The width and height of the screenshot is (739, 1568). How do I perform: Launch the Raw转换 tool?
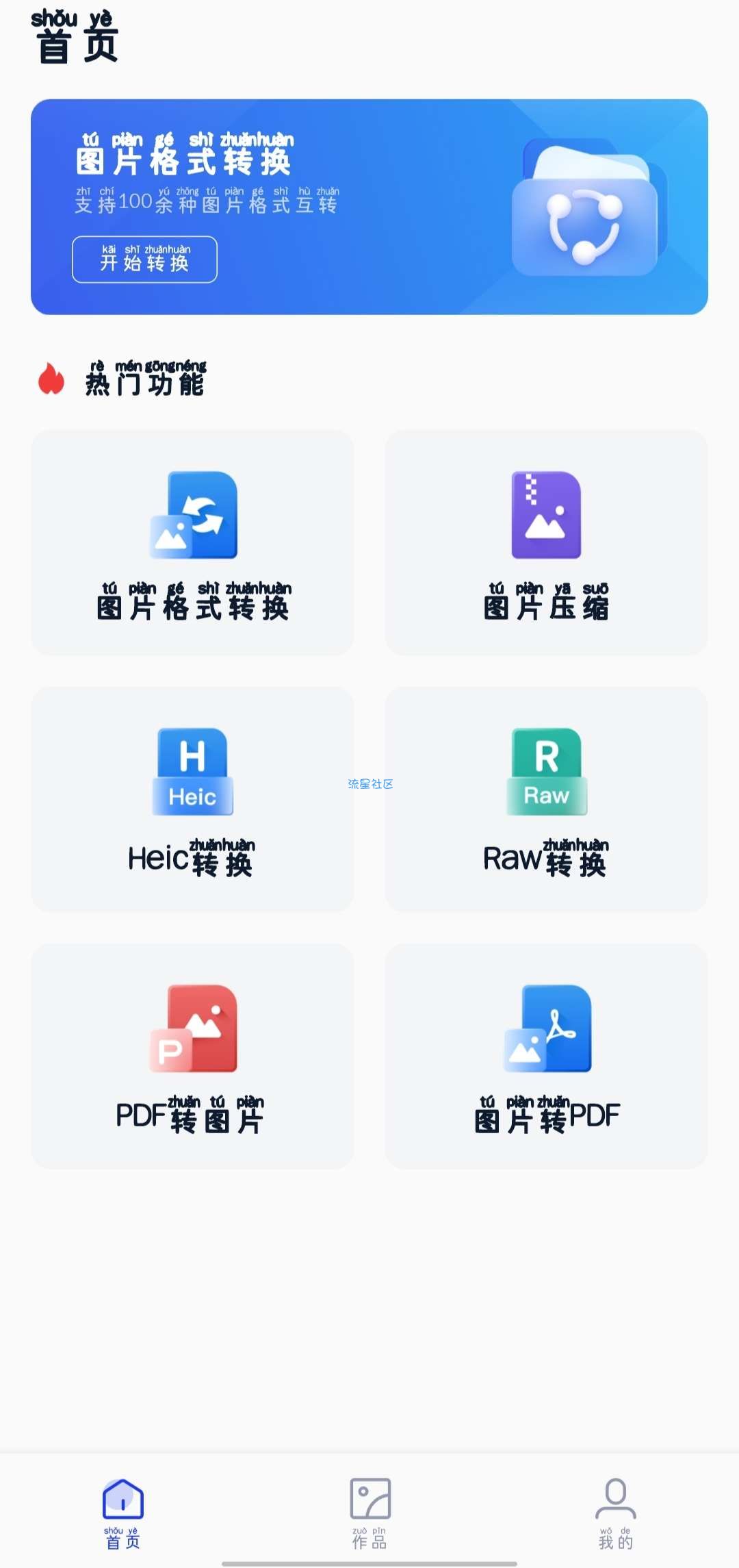pyautogui.click(x=546, y=799)
